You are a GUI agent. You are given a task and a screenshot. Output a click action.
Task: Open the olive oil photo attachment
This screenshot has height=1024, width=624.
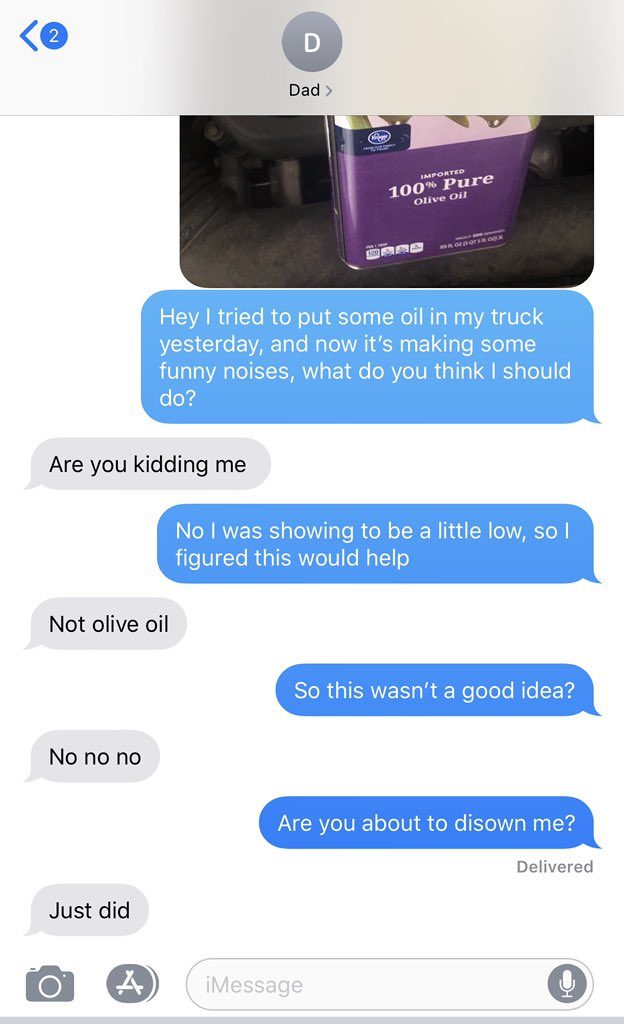(x=386, y=201)
